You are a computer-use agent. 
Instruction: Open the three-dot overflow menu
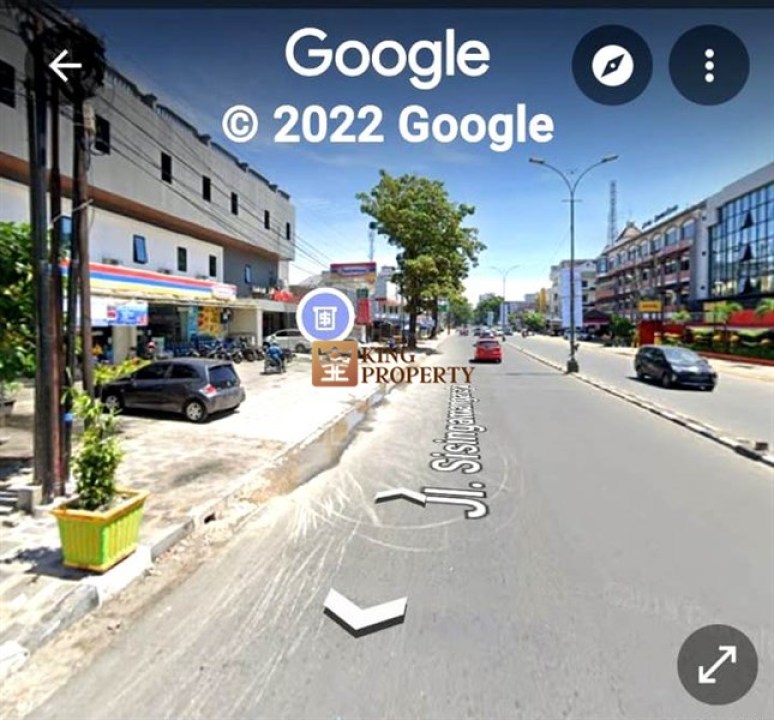click(708, 65)
